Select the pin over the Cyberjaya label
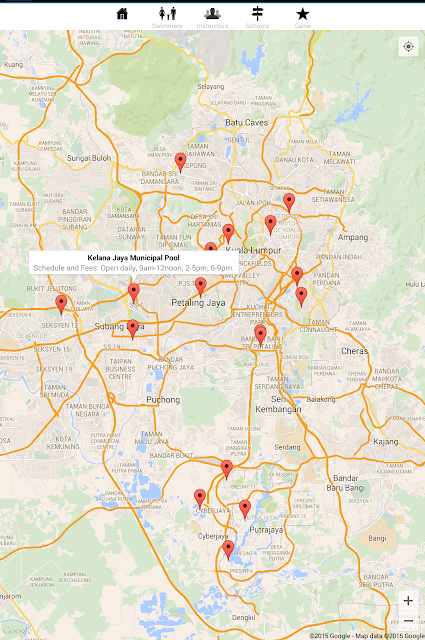 coord(200,499)
